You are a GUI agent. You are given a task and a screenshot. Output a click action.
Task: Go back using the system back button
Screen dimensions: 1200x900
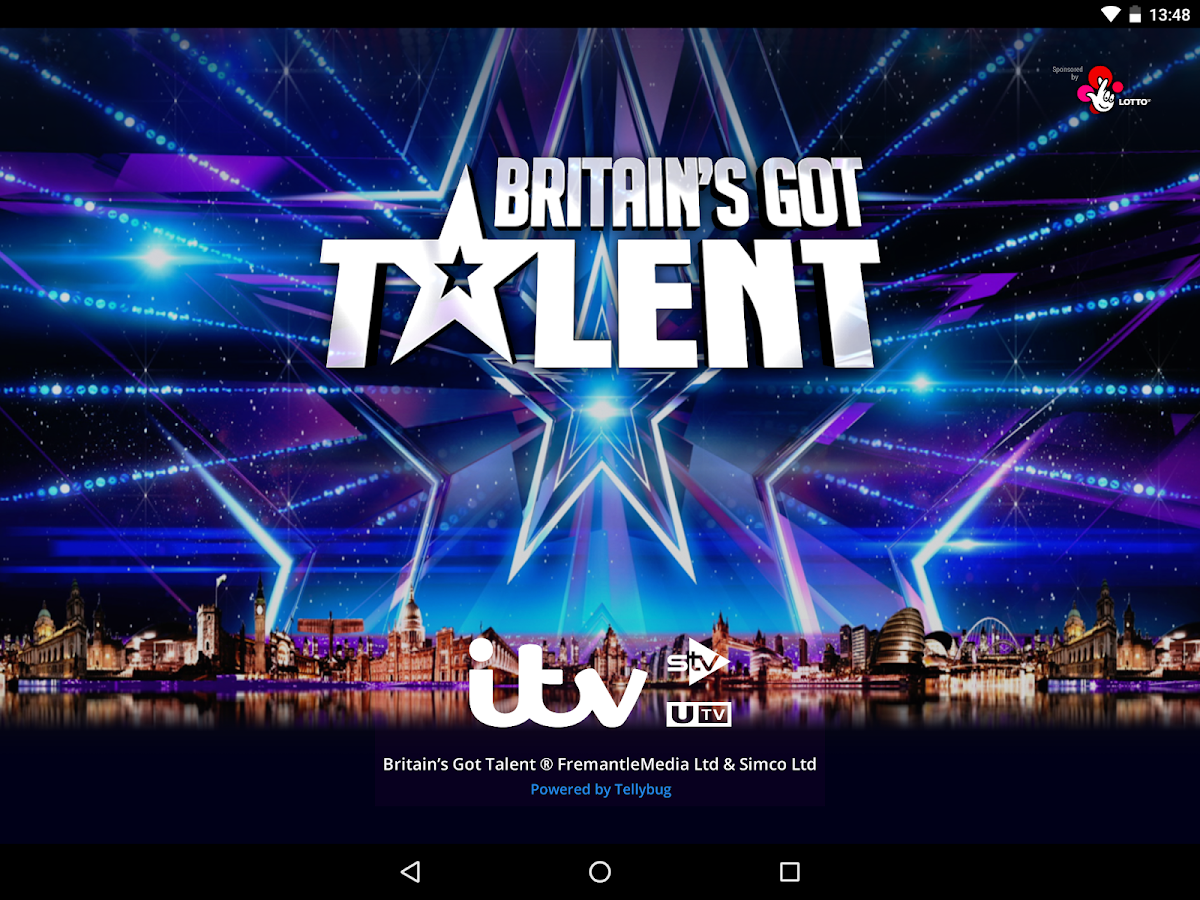pos(410,872)
